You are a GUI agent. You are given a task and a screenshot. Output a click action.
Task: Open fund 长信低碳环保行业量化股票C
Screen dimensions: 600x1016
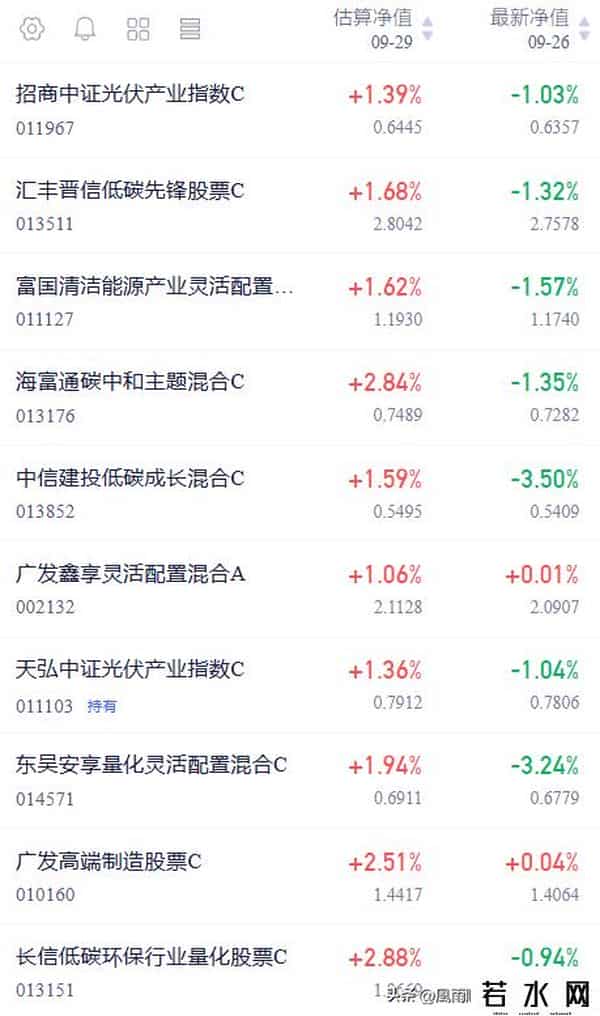[152, 957]
